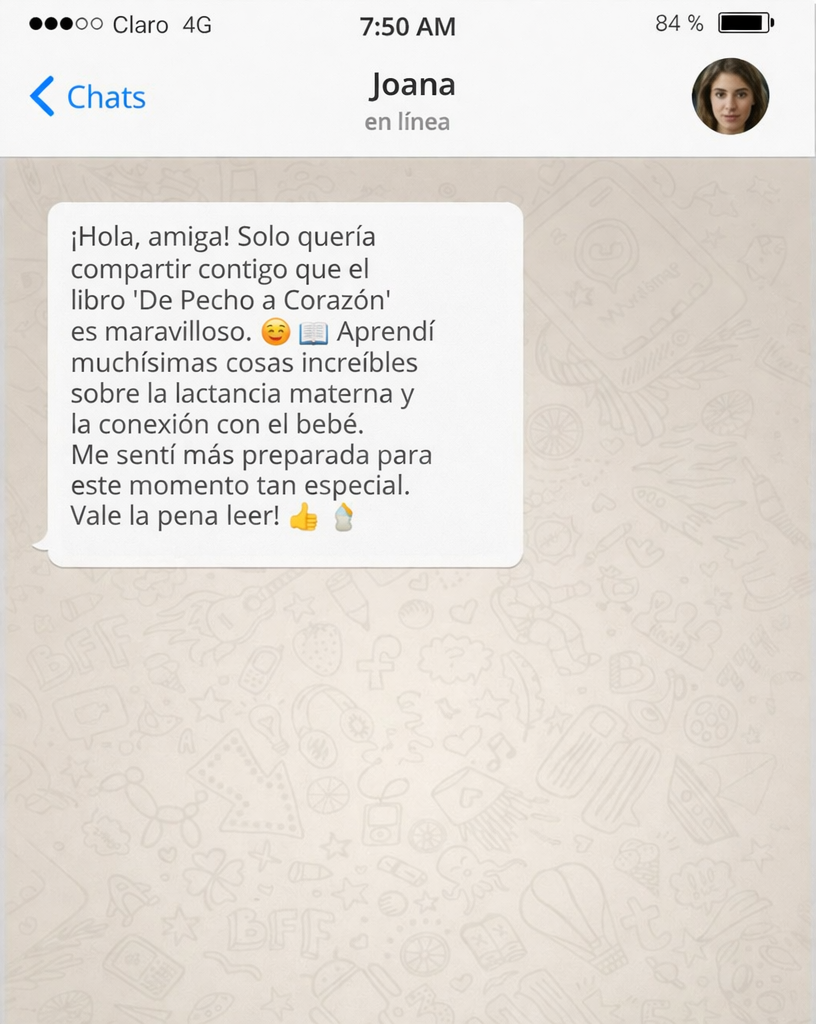The image size is (816, 1024).
Task: Go back to the Chats list
Action: [x=88, y=97]
